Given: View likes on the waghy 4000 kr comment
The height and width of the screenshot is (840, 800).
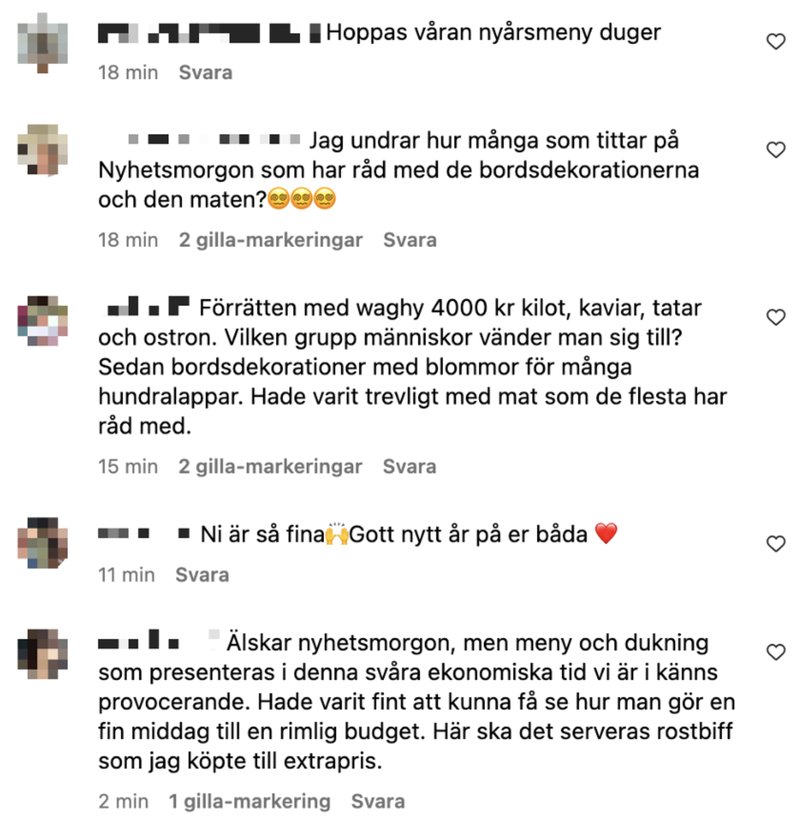Looking at the screenshot, I should (270, 466).
